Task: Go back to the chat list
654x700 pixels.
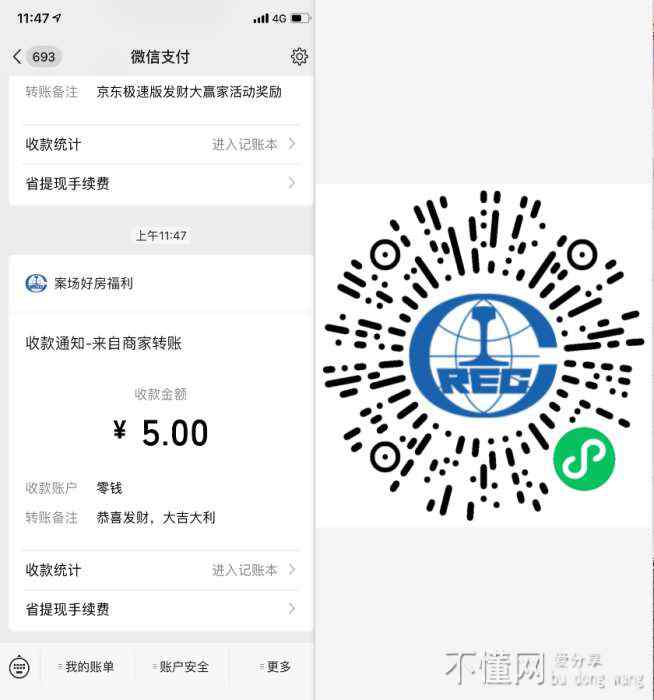Action: [x=18, y=57]
